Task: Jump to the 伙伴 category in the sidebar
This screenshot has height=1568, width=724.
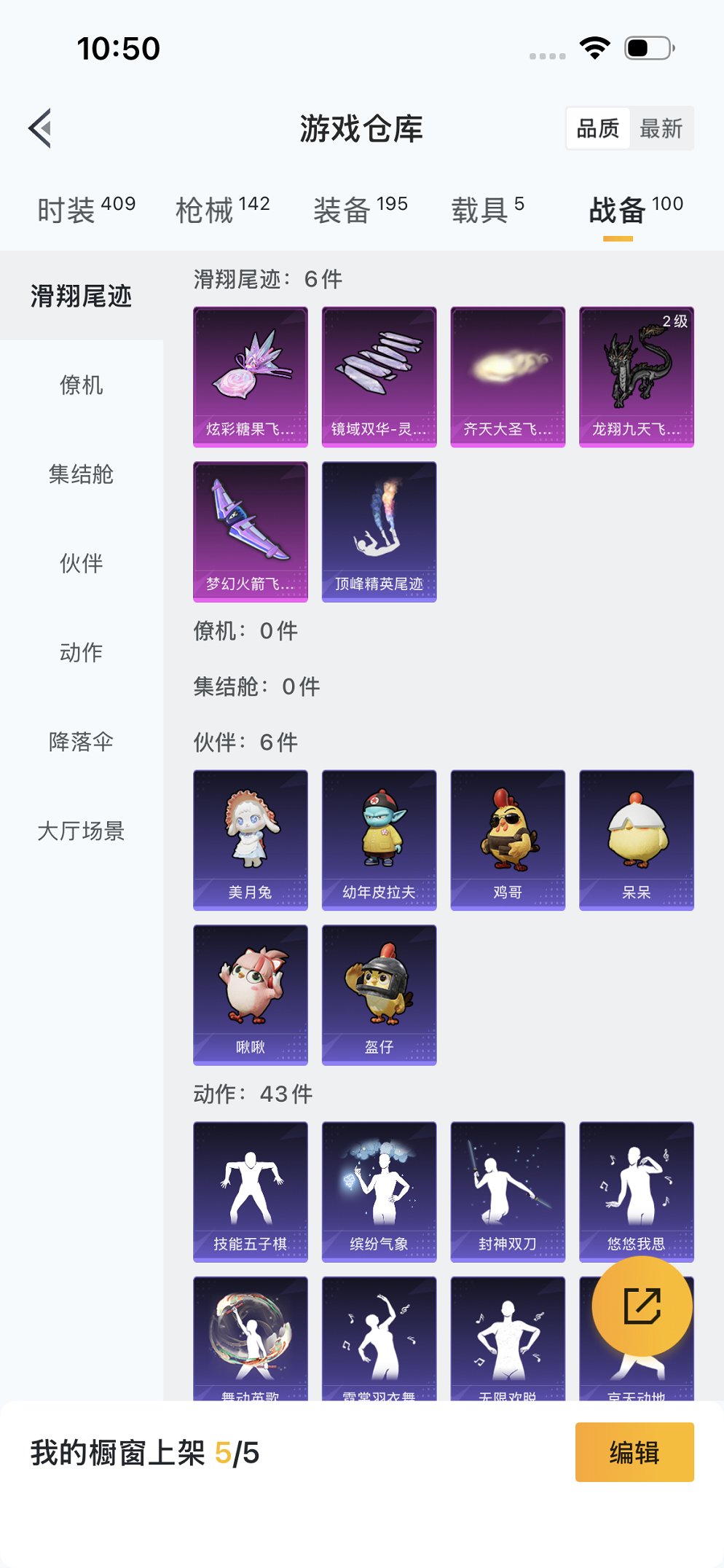Action: (x=81, y=563)
